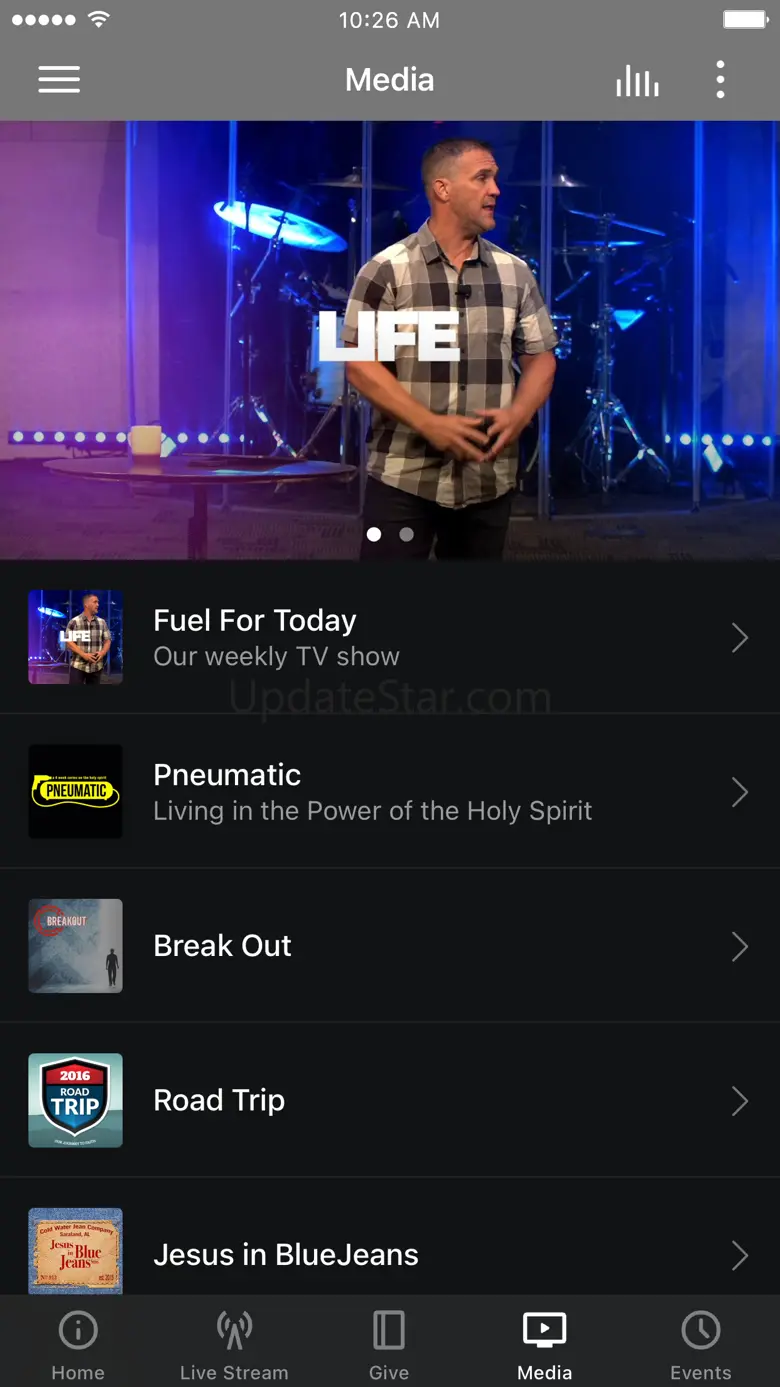The image size is (780, 1387).
Task: Switch to the Home tab
Action: [x=78, y=1345]
